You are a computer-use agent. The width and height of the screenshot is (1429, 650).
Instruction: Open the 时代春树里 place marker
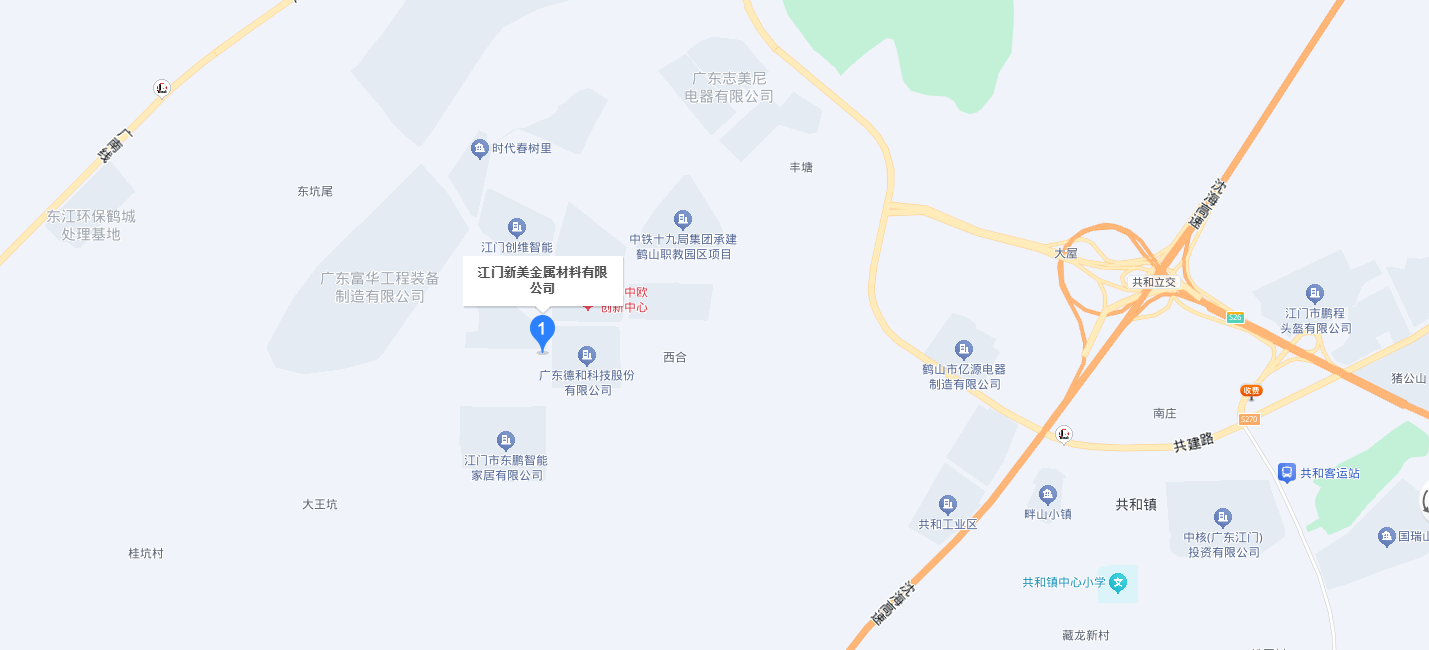coord(480,149)
